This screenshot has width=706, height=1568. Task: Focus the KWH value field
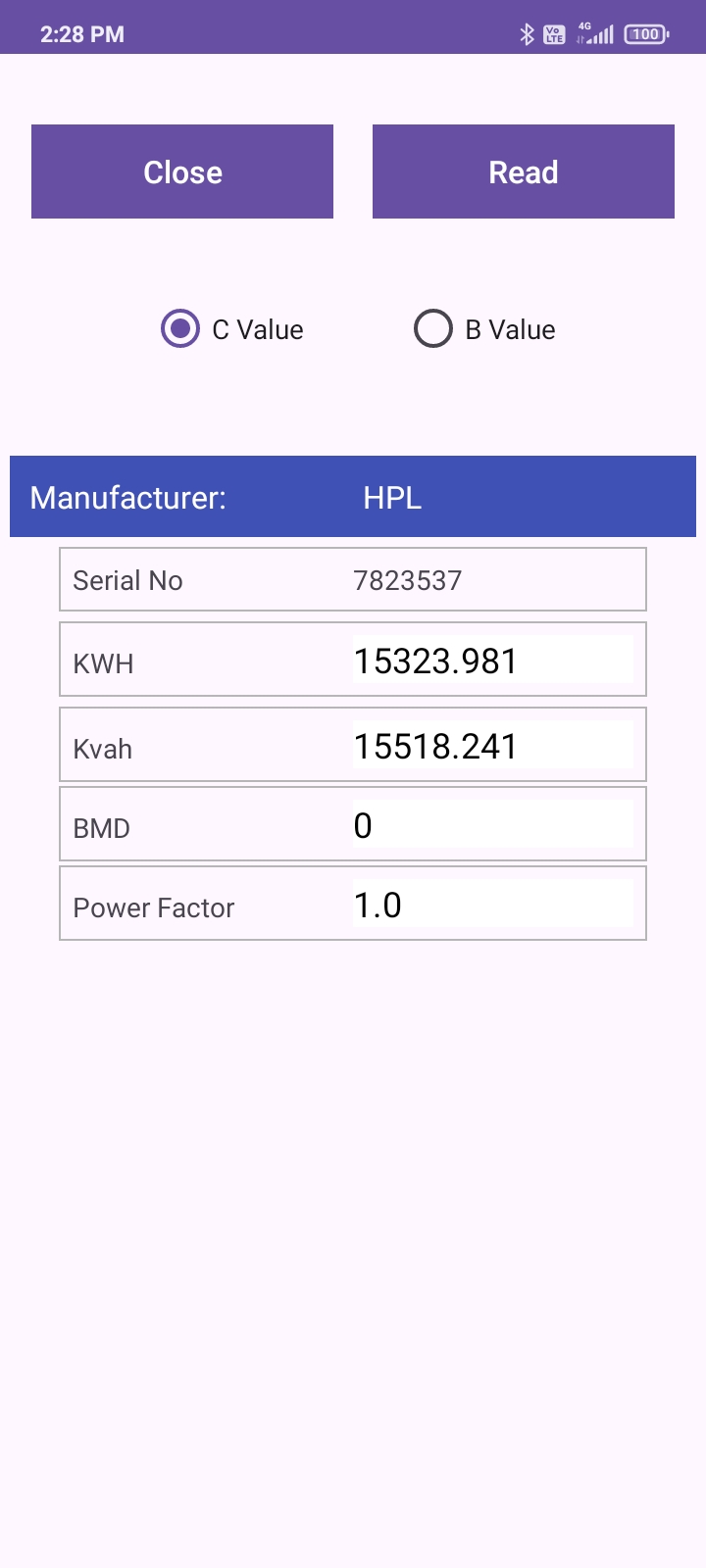pyautogui.click(x=492, y=661)
